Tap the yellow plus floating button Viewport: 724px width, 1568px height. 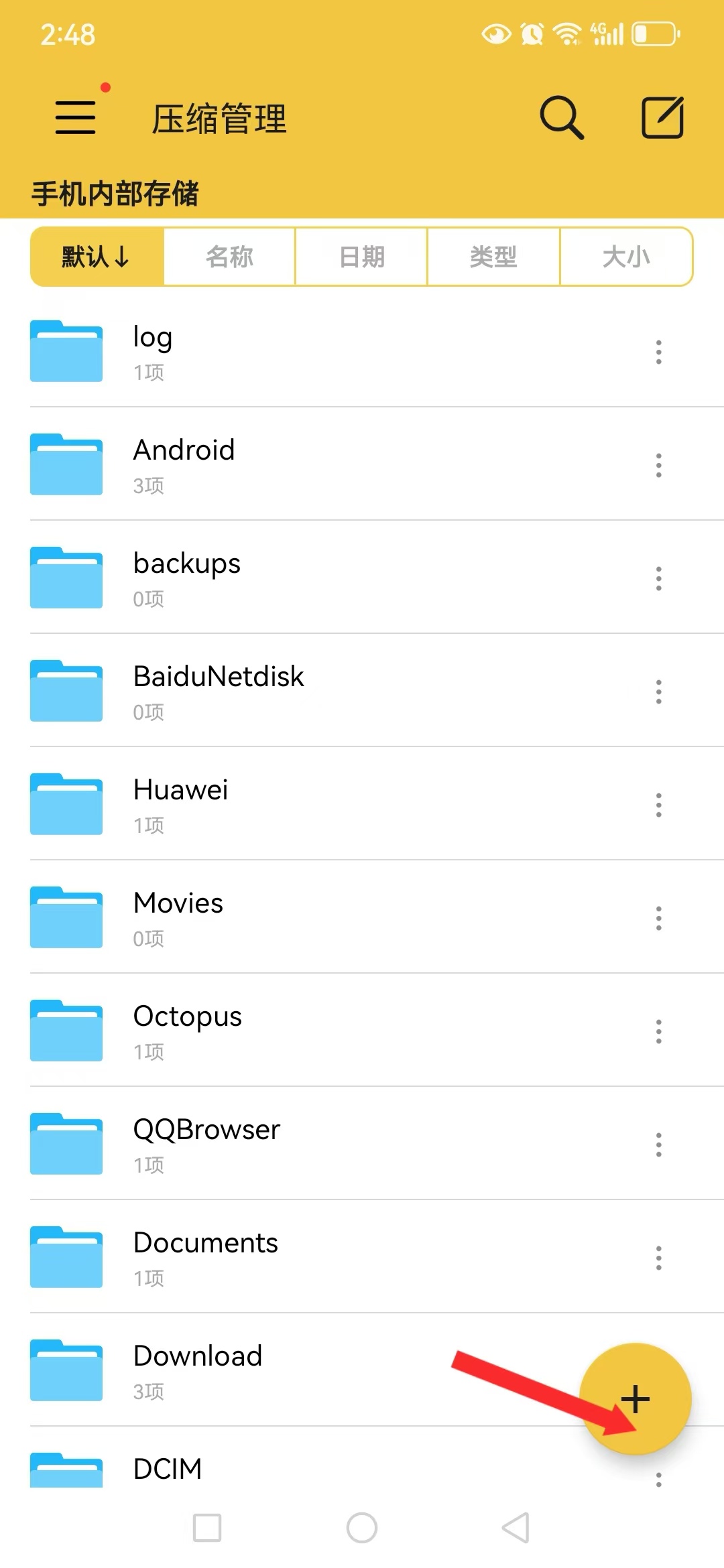[x=635, y=1399]
